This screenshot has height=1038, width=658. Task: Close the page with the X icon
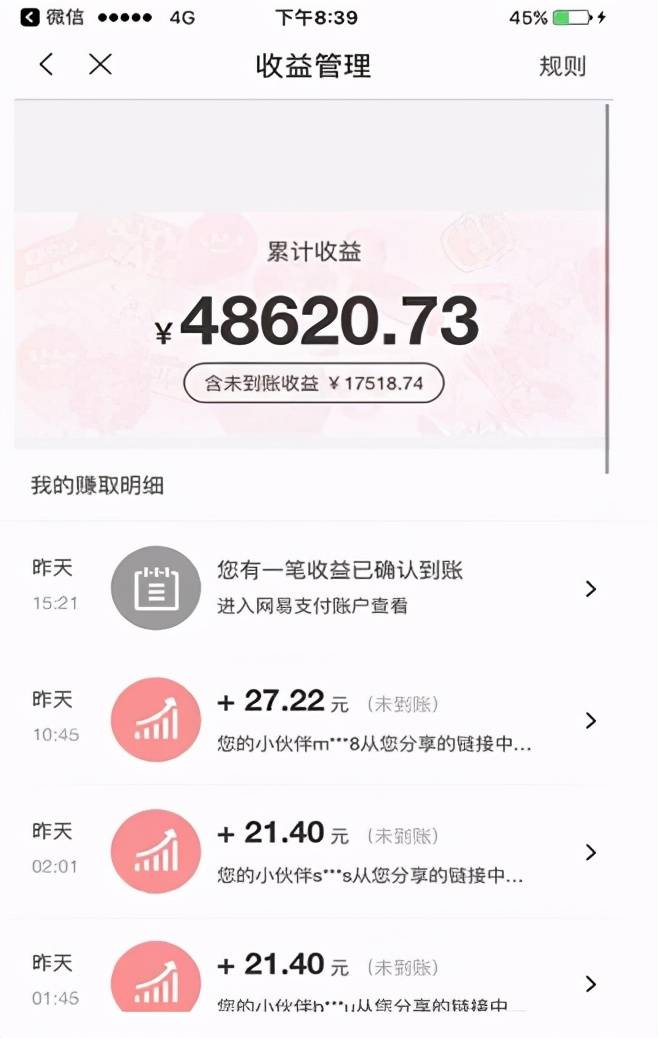100,66
